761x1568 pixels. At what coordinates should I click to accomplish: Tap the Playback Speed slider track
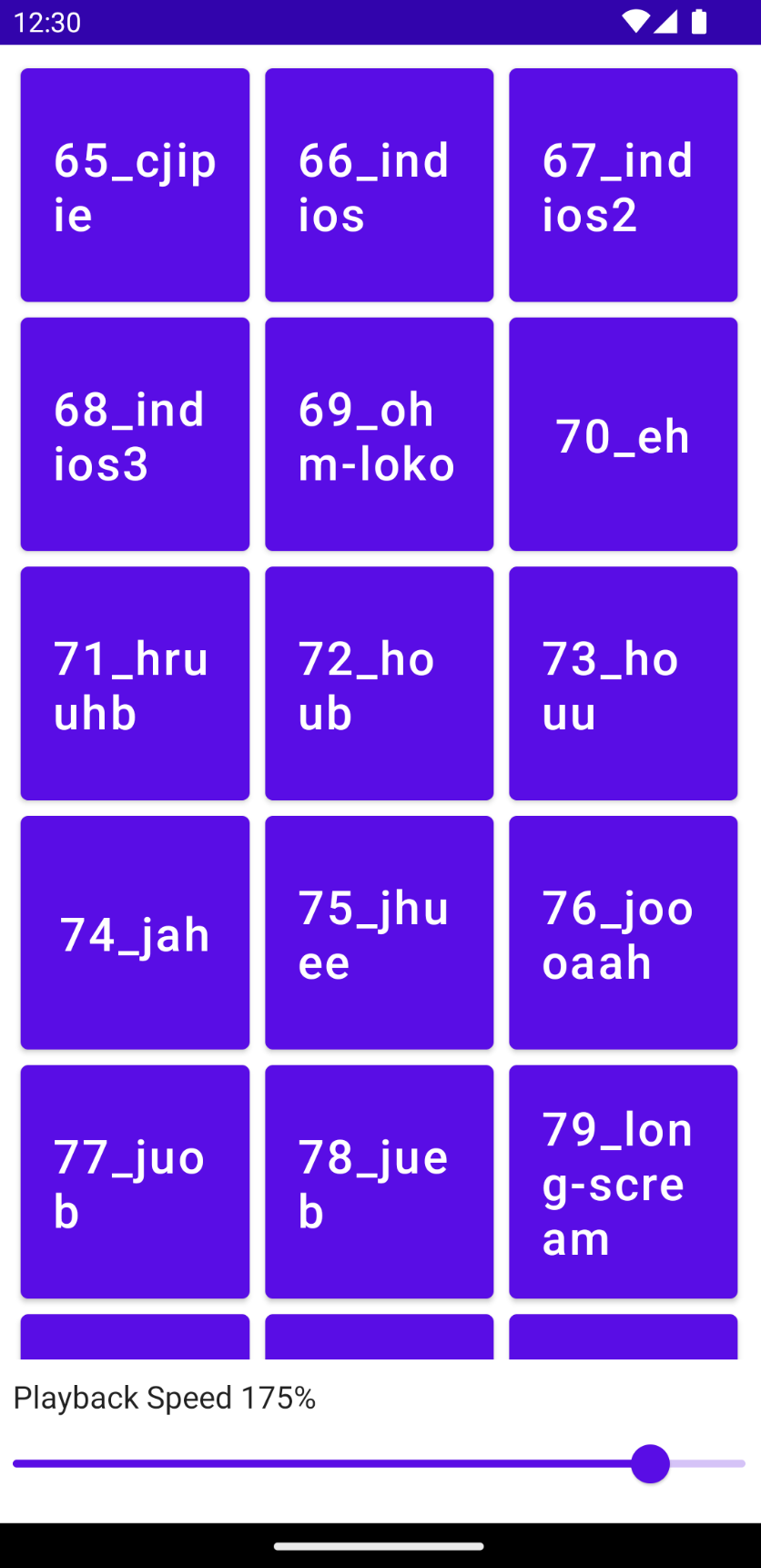pos(379,1463)
